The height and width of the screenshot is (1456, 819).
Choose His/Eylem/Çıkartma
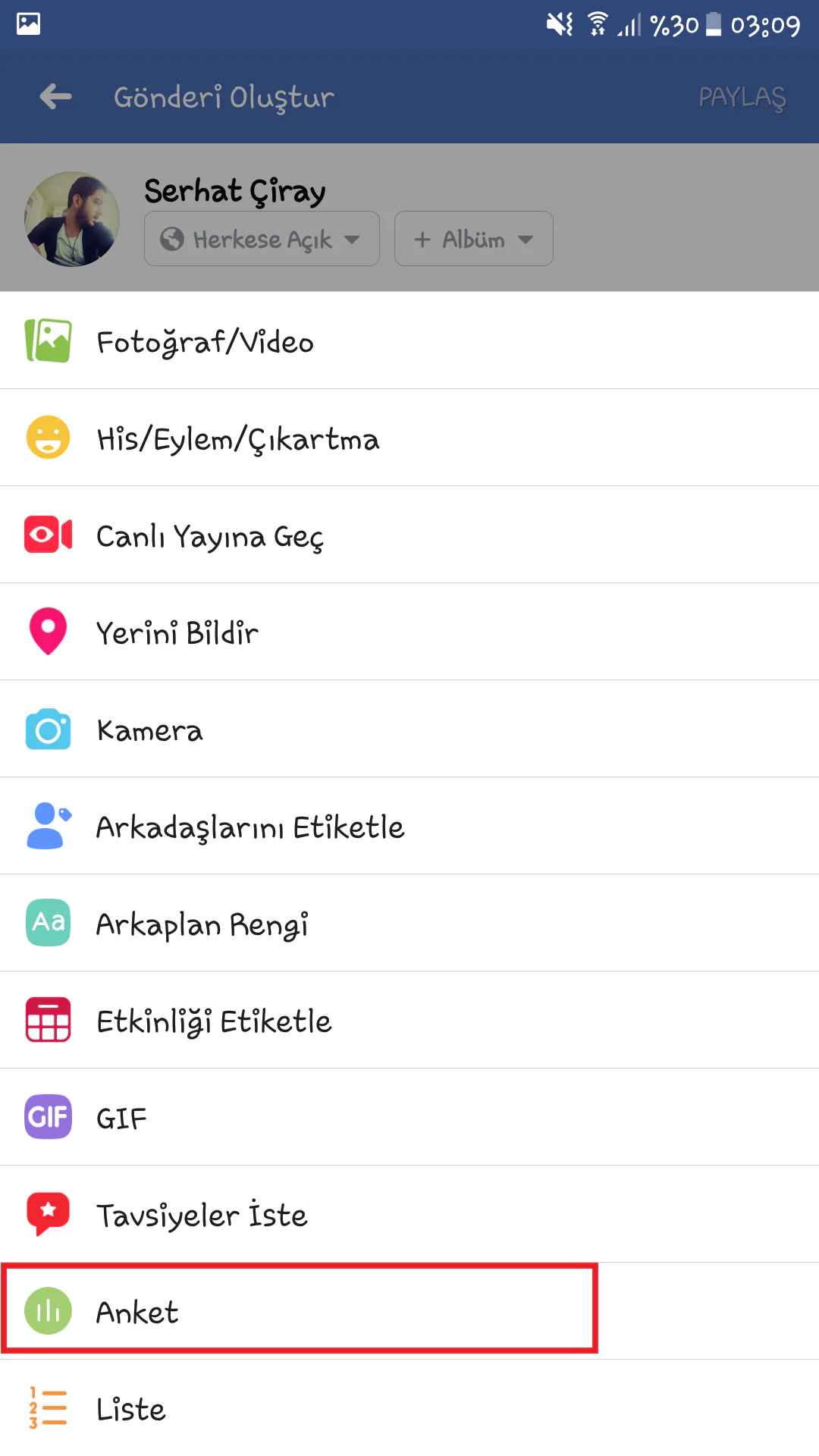pyautogui.click(x=237, y=438)
